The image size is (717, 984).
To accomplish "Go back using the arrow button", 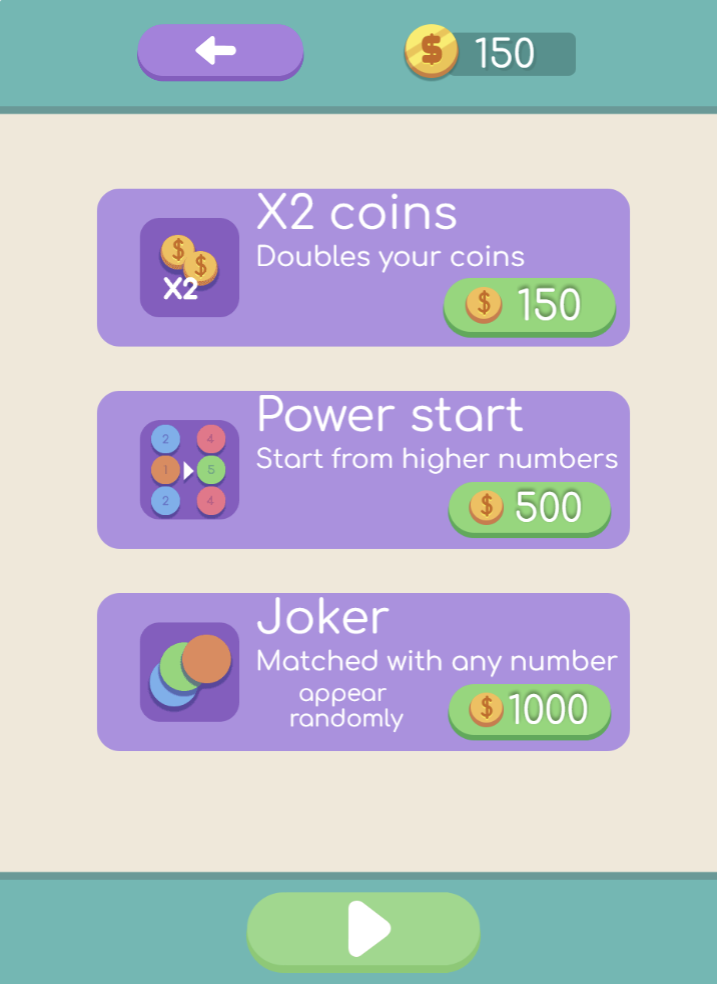I will tap(220, 51).
